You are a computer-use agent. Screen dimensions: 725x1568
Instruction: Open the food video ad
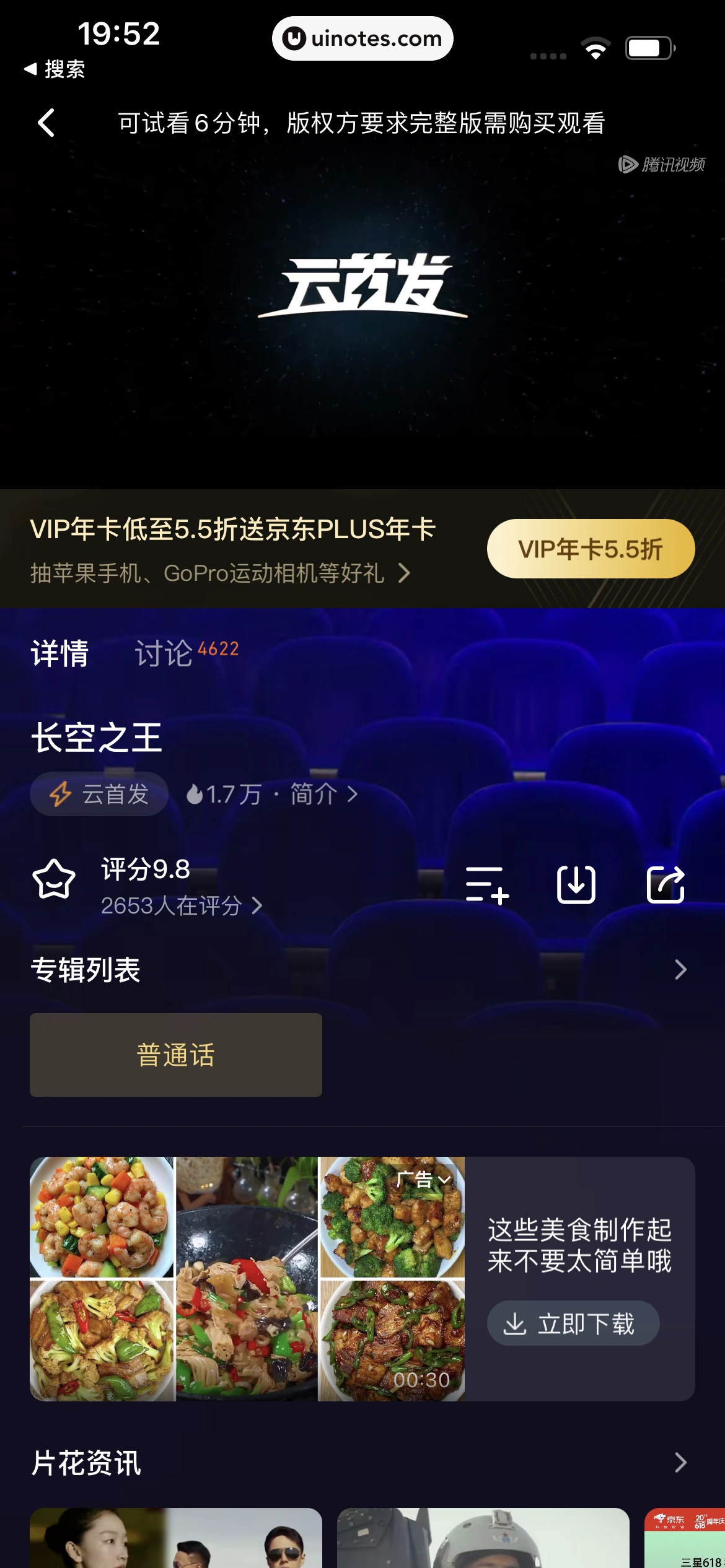(x=247, y=1278)
